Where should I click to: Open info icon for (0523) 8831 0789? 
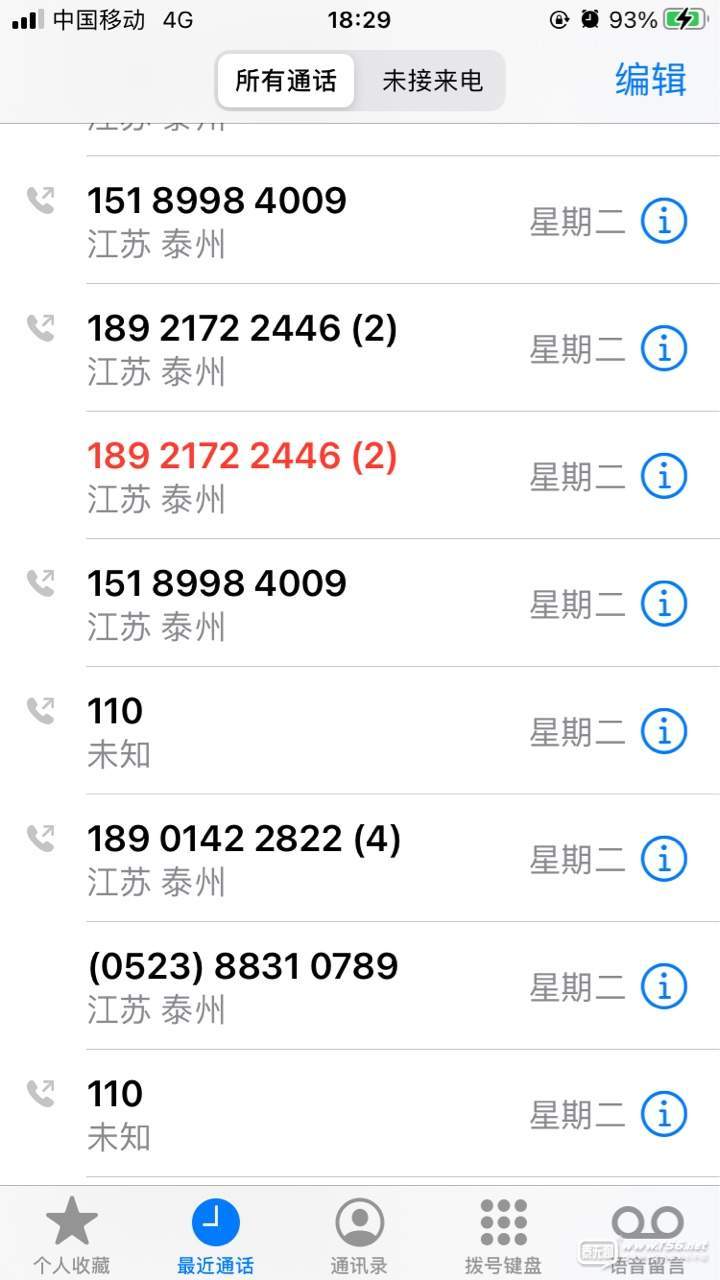click(x=664, y=986)
